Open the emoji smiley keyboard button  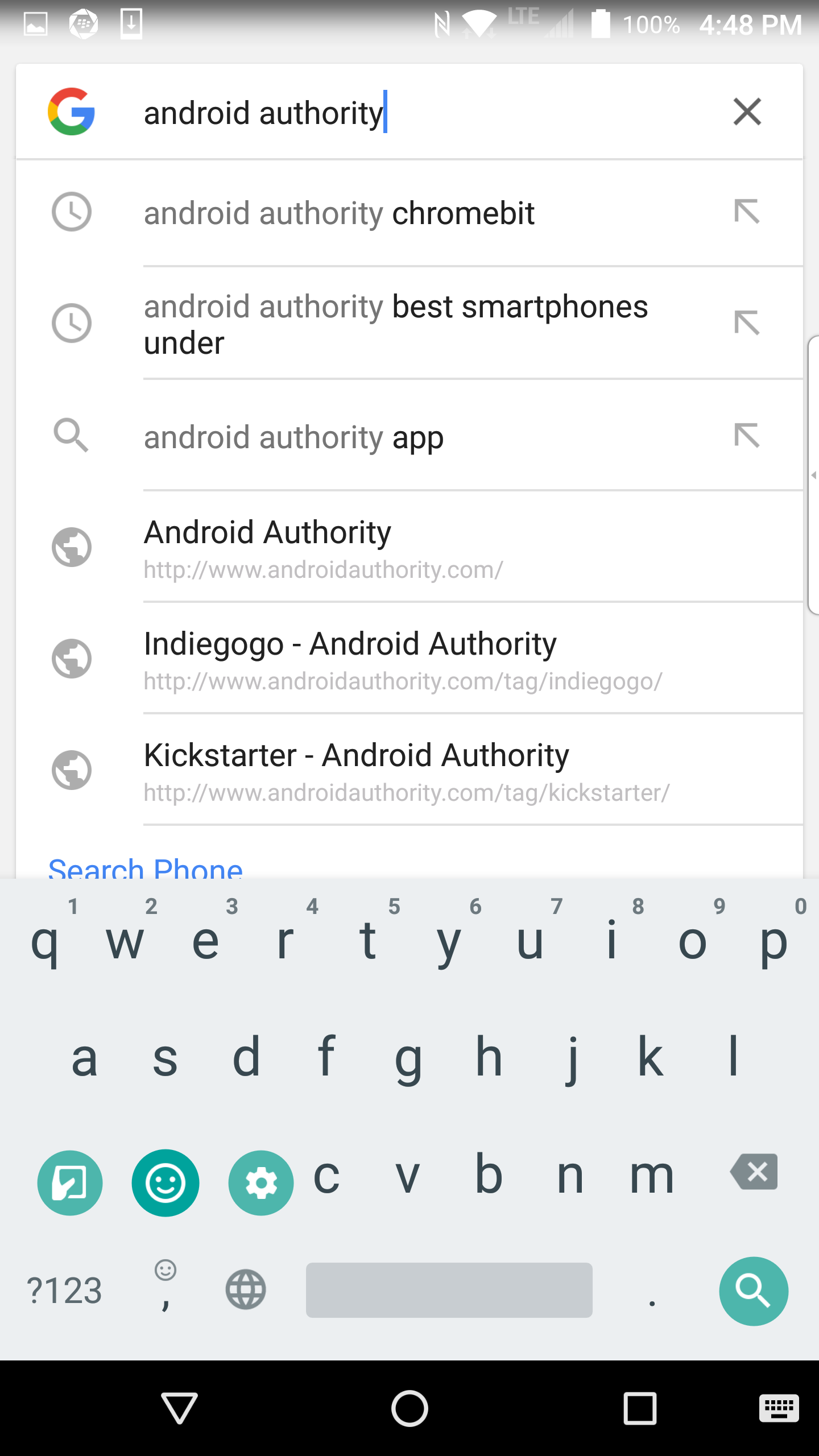click(166, 1183)
